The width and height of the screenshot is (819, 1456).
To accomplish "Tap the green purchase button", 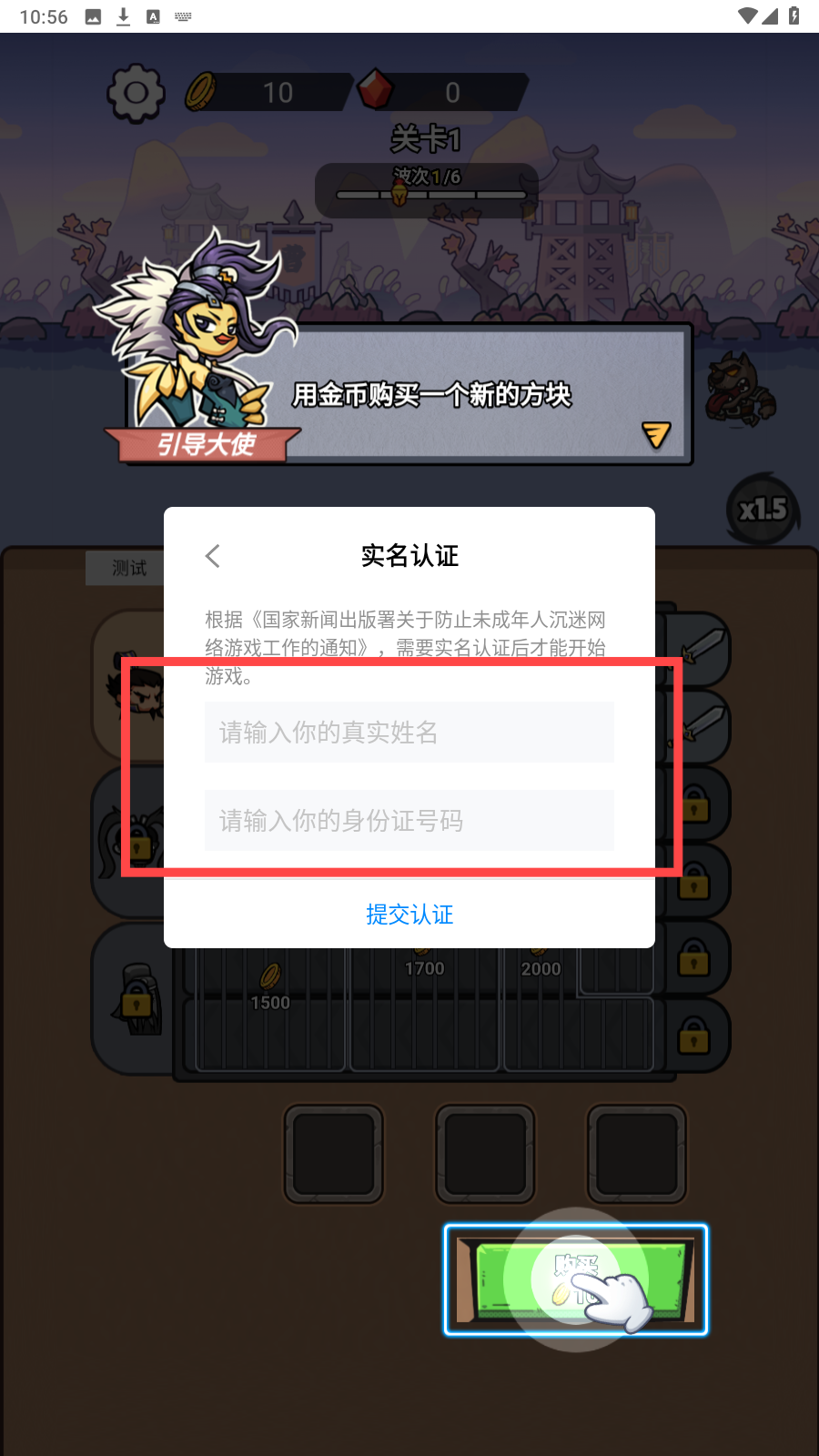I will coord(576,1280).
